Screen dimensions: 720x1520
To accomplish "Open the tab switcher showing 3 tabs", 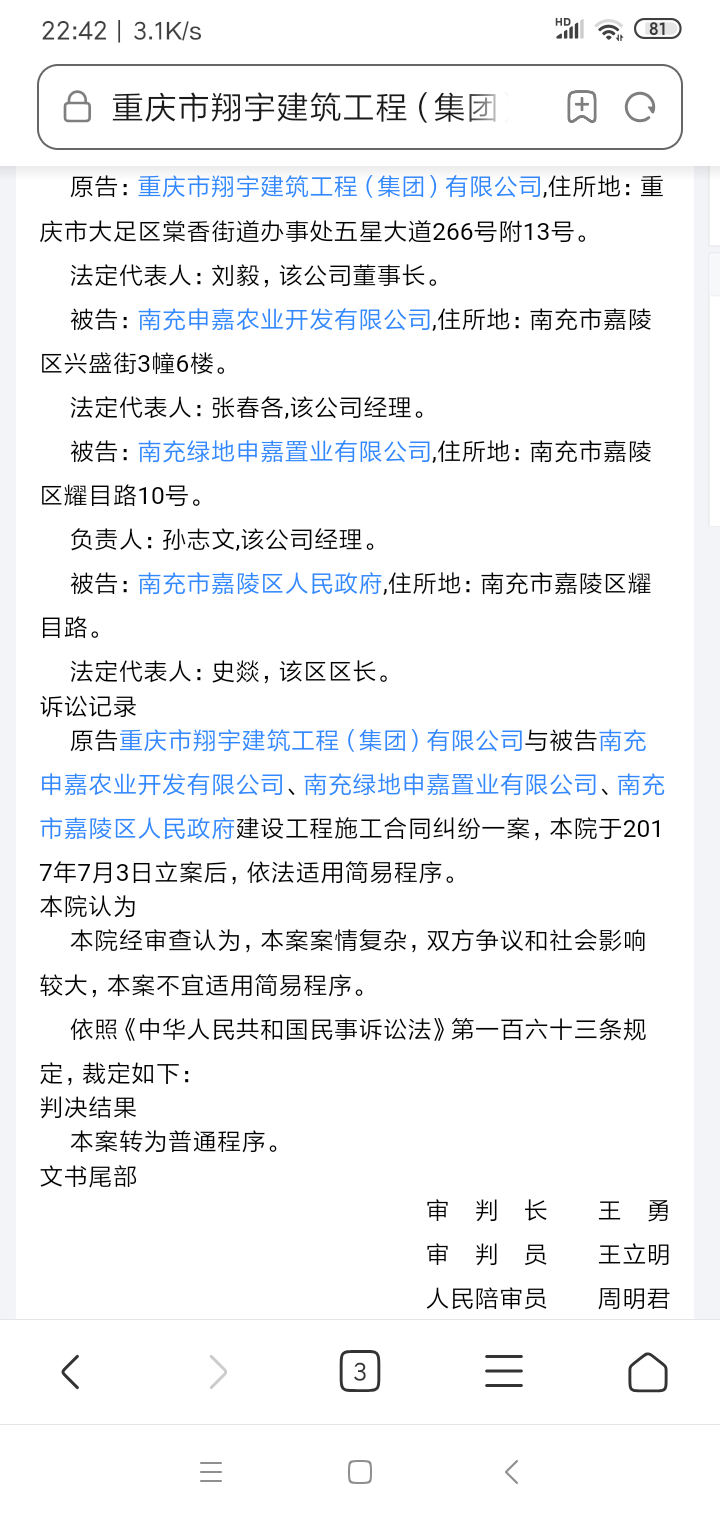I will point(360,1371).
